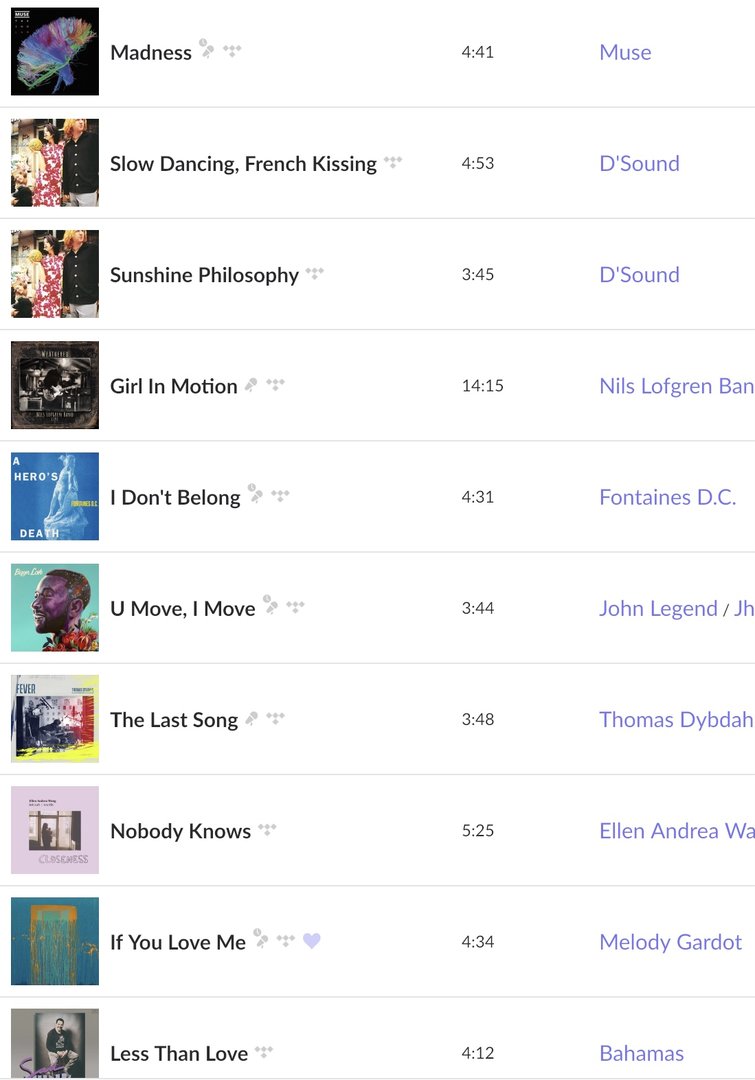
Task: Go to the Fontaines D.C. artist page
Action: (667, 497)
